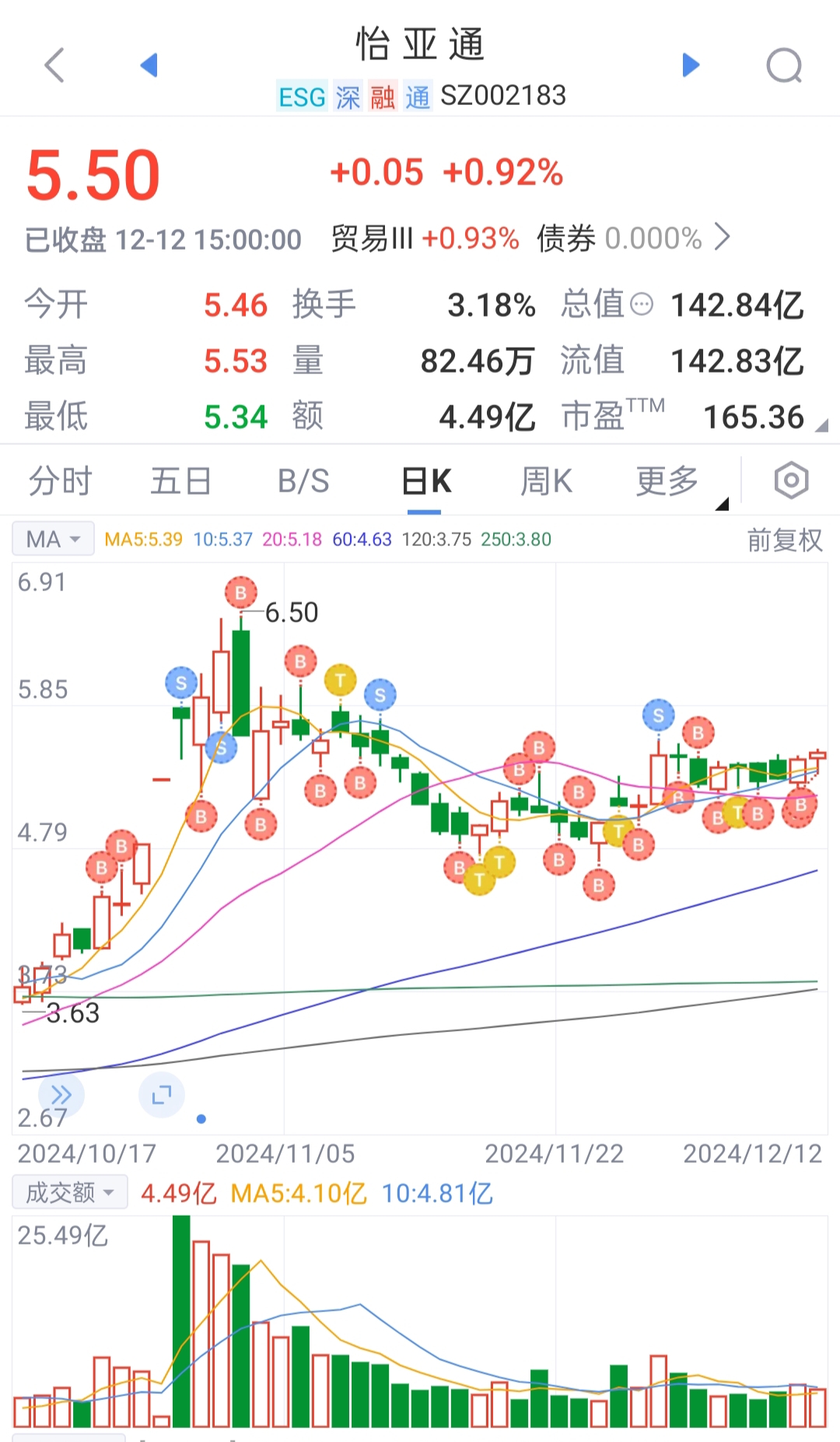Select the 日K tab

[x=426, y=481]
